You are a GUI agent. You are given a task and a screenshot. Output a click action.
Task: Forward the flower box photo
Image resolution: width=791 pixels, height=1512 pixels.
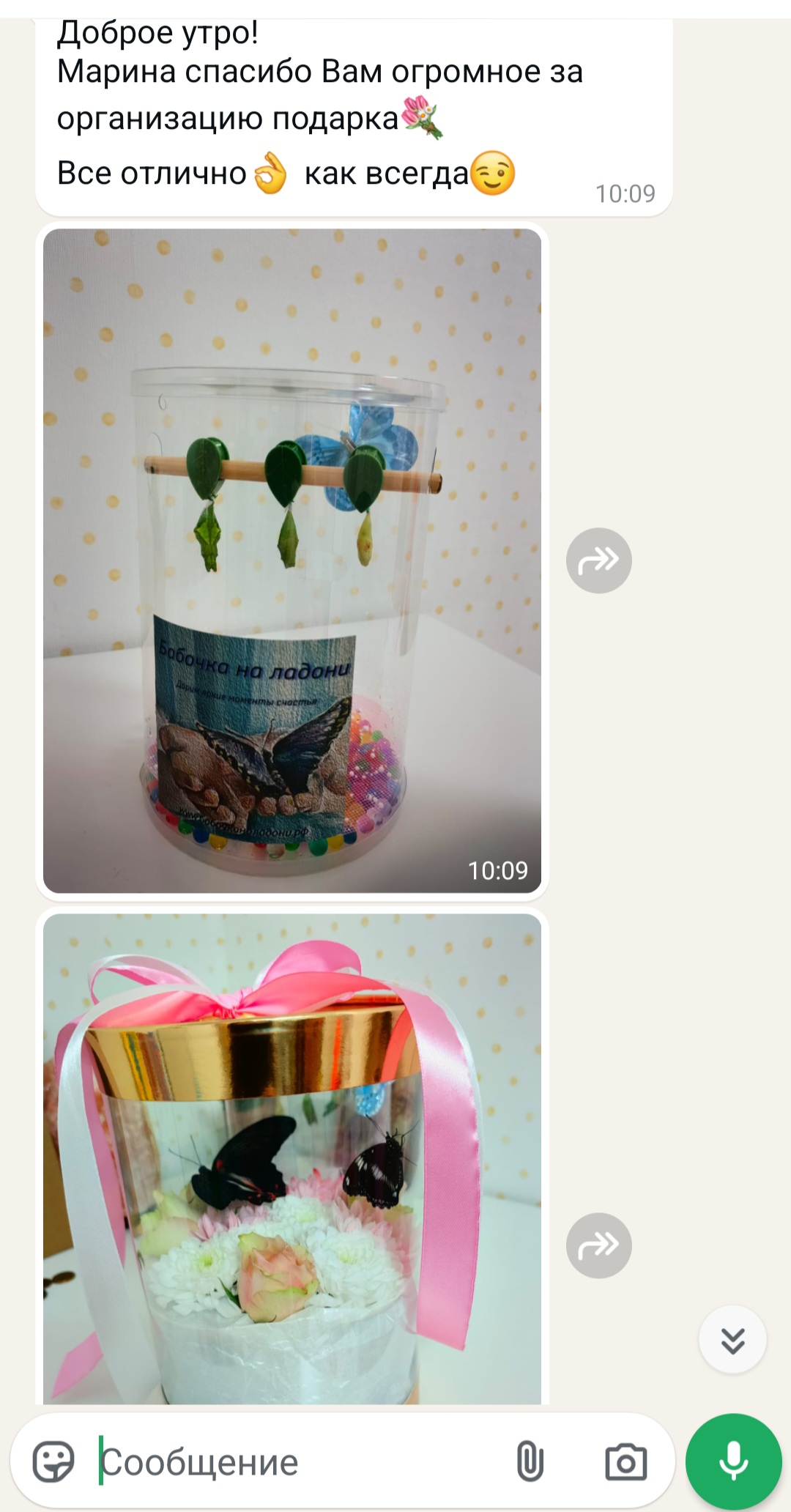click(598, 1245)
